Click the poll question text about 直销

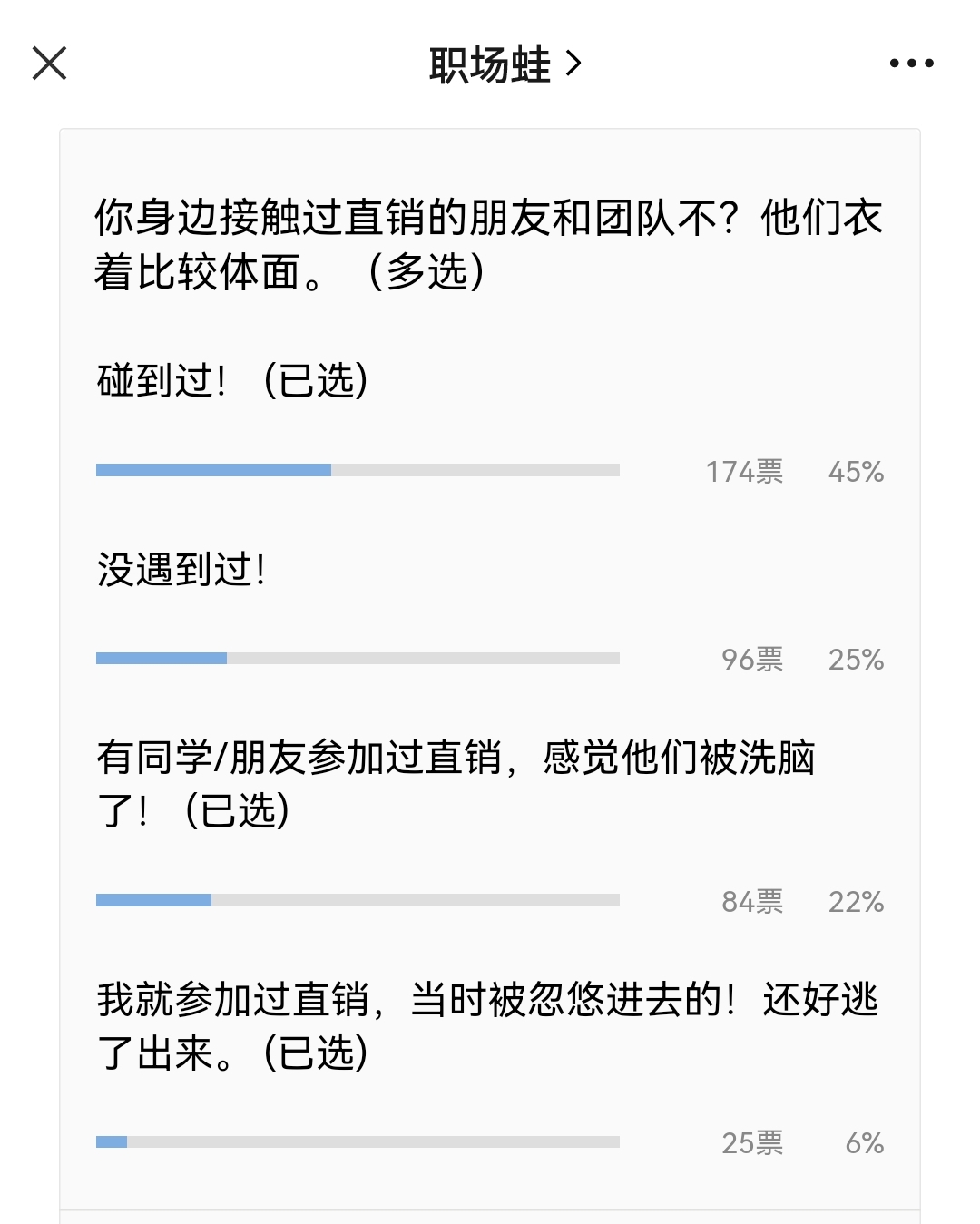coord(490,240)
